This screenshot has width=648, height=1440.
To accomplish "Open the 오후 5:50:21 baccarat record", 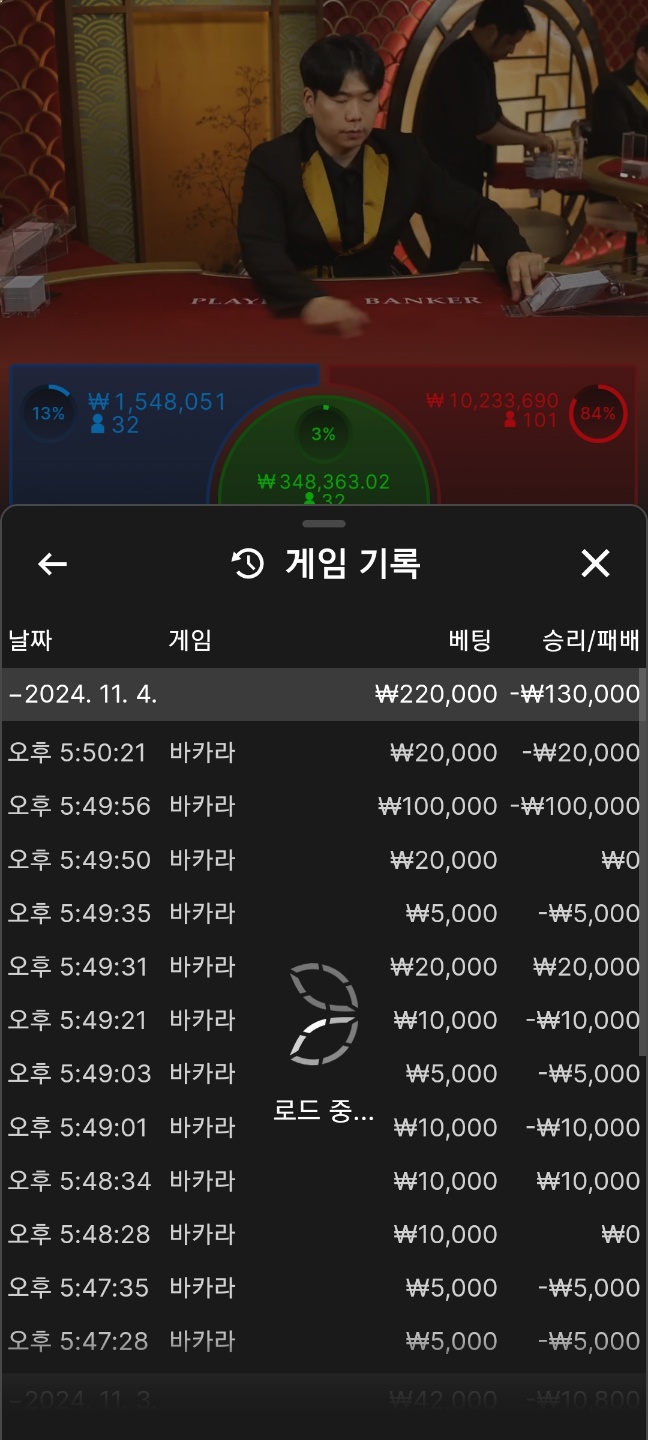I will pos(323,752).
